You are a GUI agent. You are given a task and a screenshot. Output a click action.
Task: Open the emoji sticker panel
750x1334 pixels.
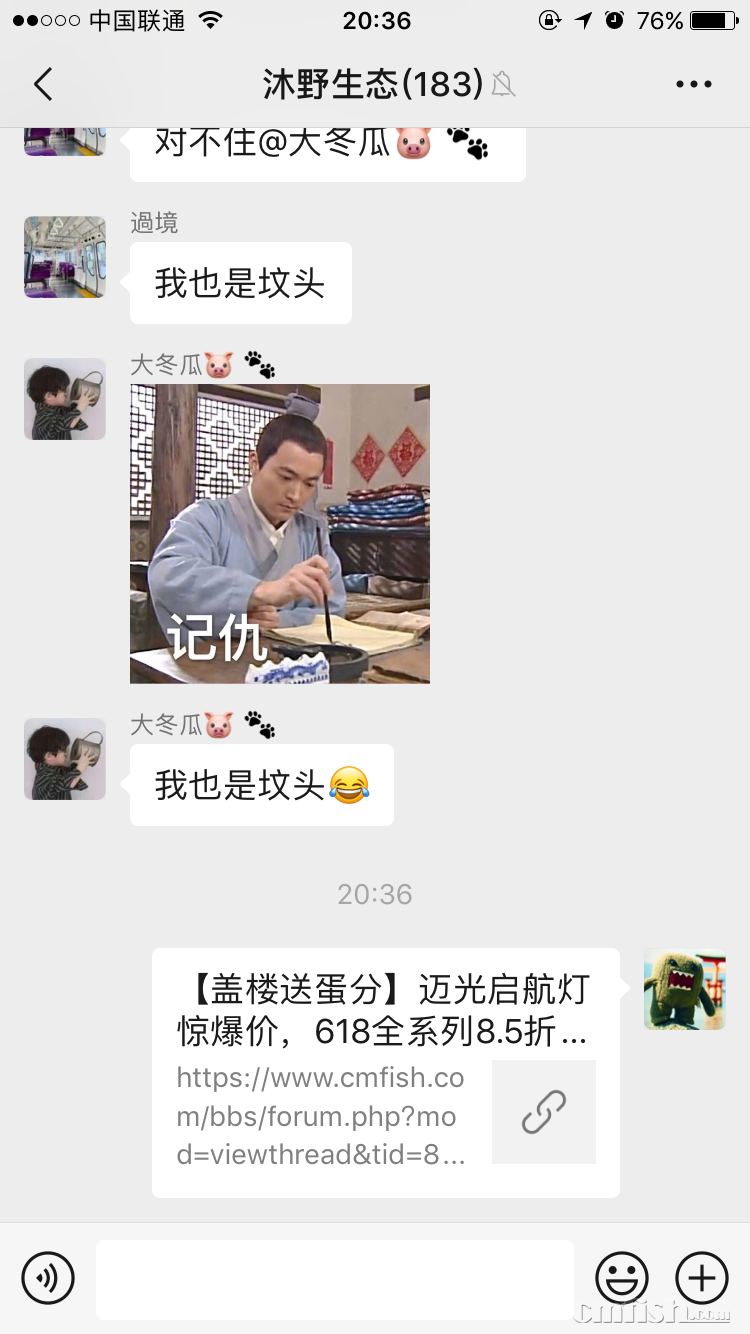click(x=622, y=1278)
